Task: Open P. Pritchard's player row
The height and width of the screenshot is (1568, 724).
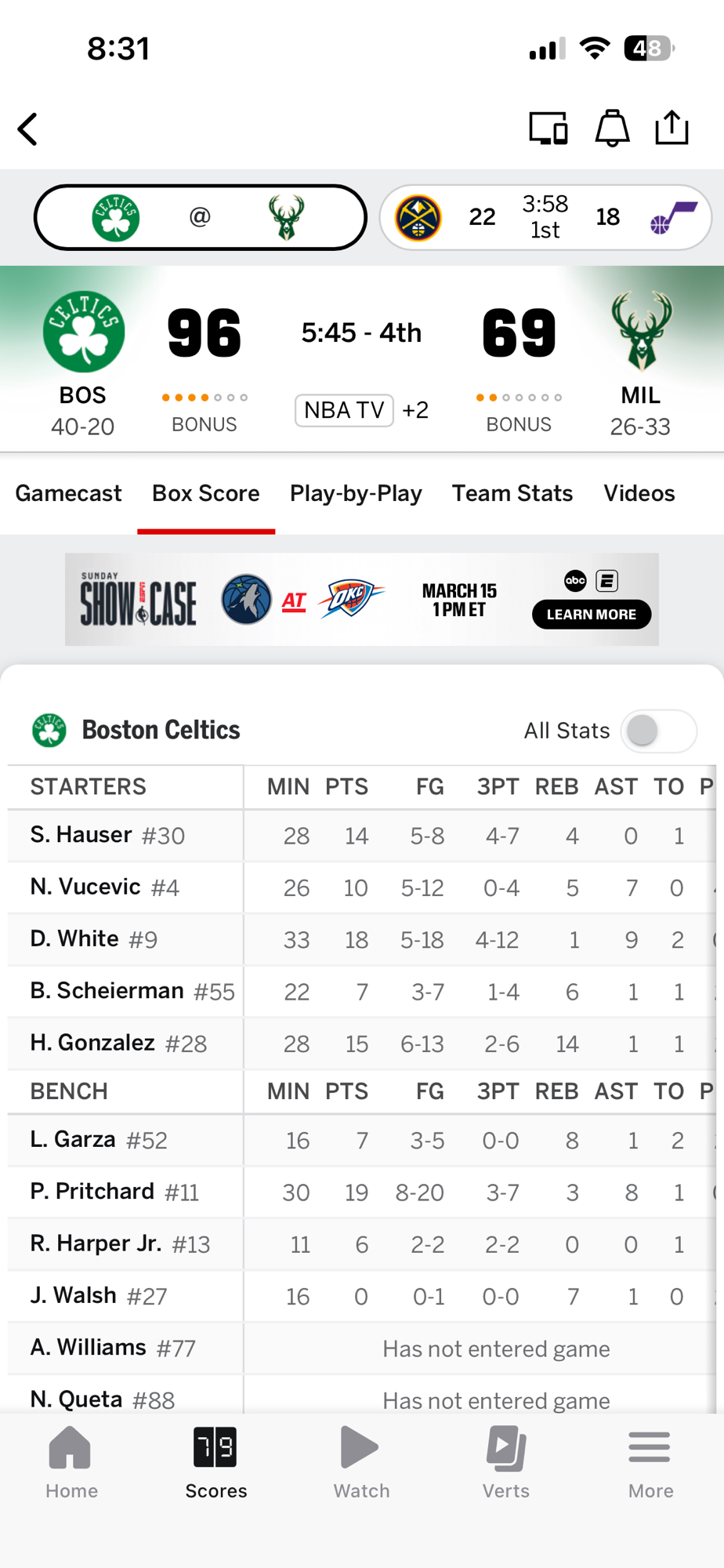Action: click(114, 1192)
